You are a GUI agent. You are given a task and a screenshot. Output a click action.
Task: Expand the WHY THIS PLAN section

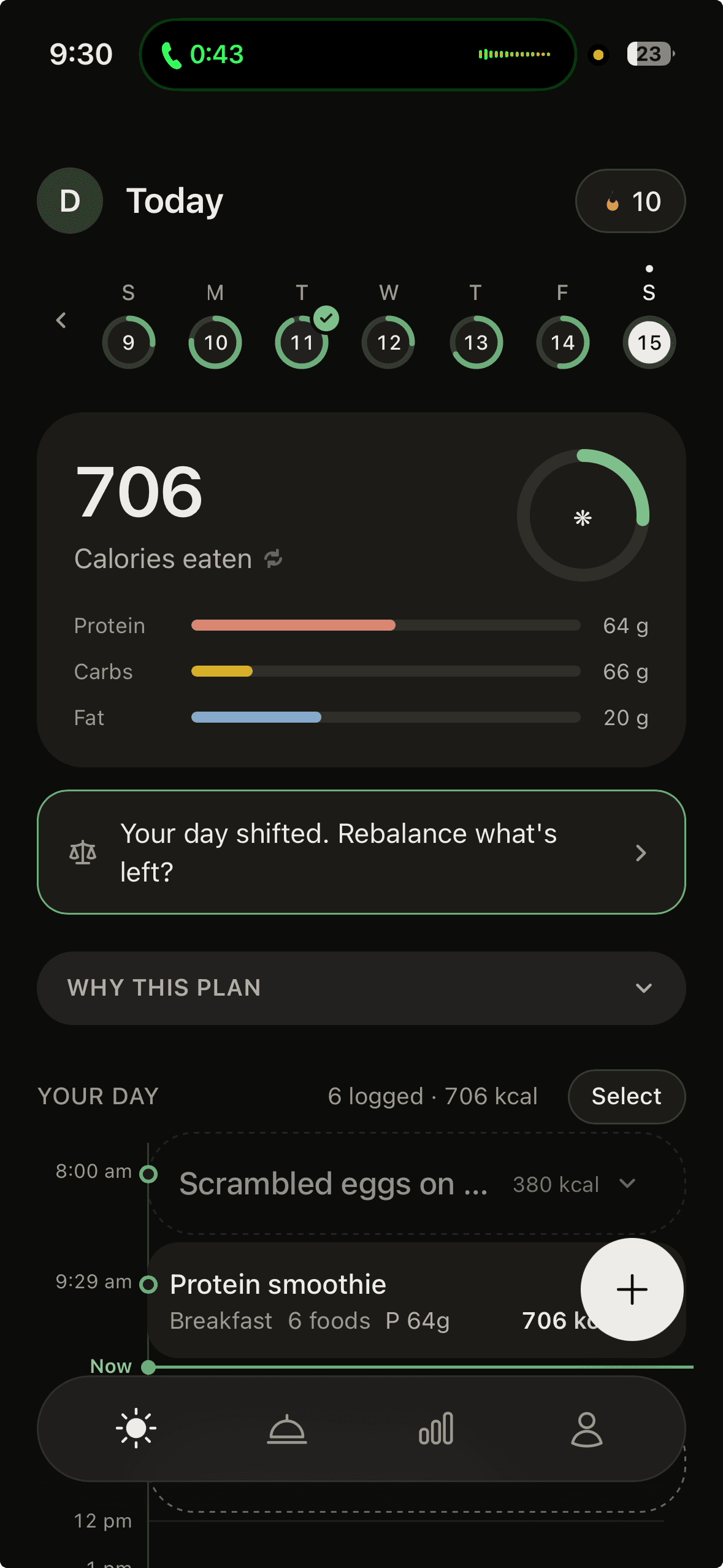pos(361,988)
